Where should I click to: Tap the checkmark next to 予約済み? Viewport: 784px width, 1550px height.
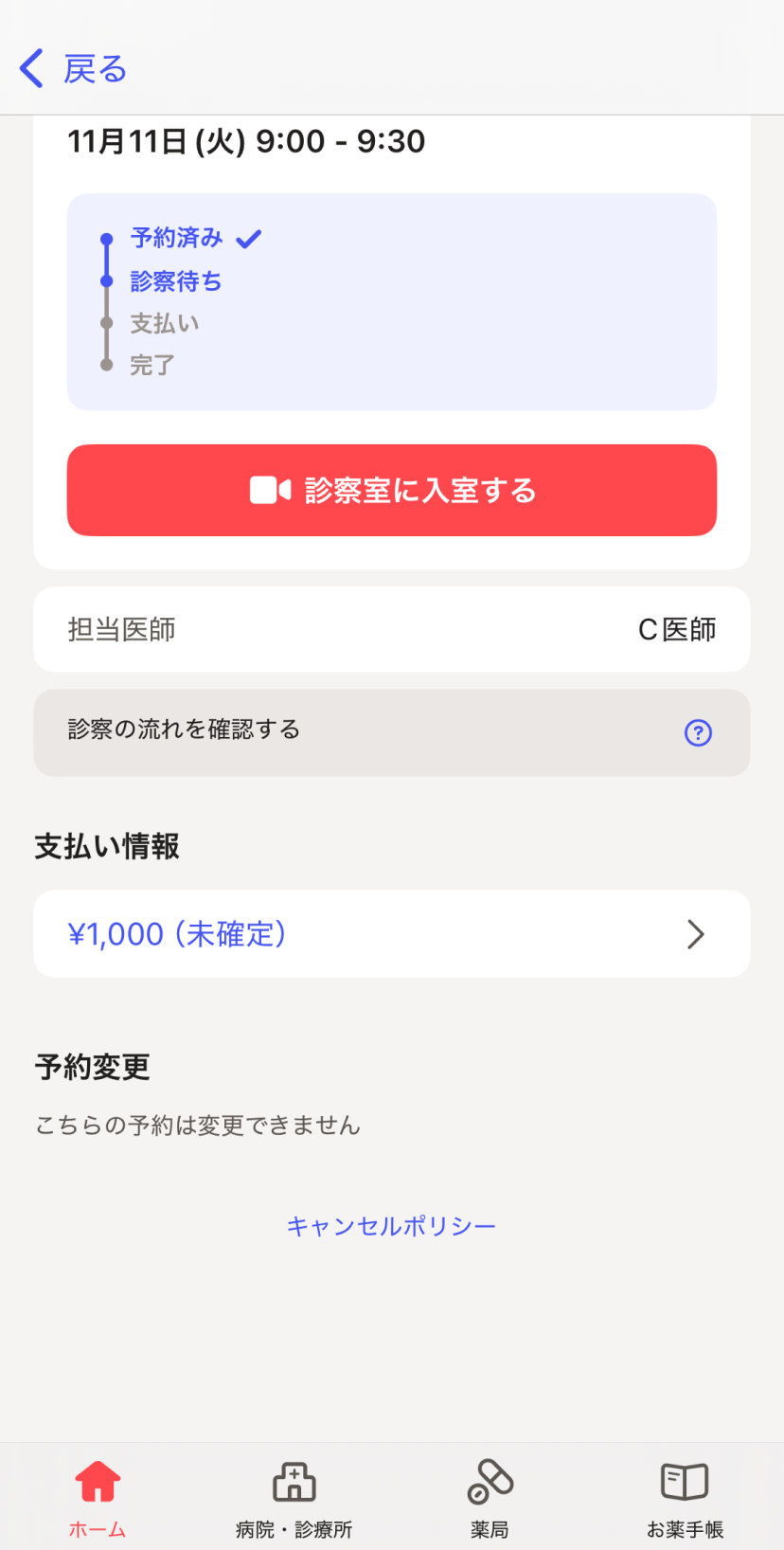(249, 239)
